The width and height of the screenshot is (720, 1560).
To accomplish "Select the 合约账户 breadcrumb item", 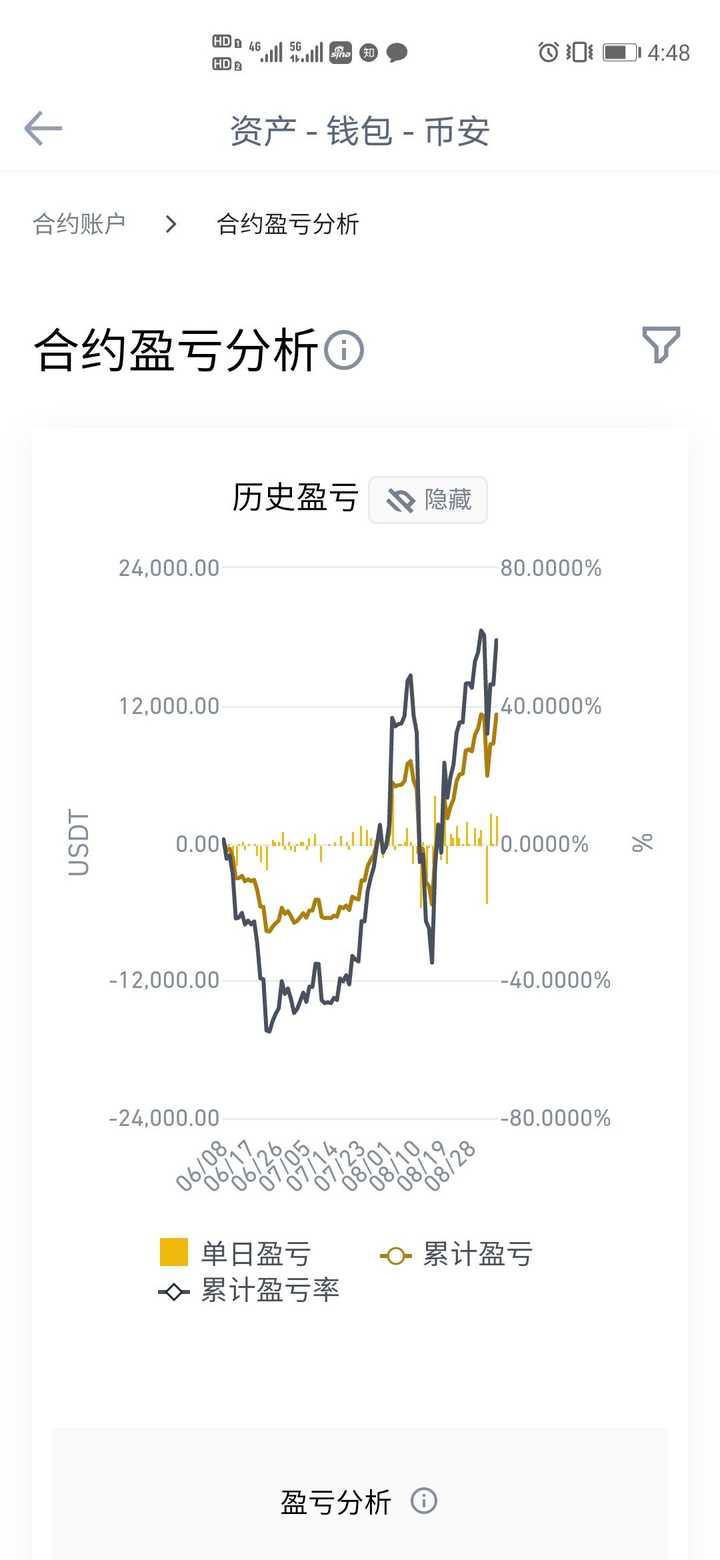I will click(79, 224).
